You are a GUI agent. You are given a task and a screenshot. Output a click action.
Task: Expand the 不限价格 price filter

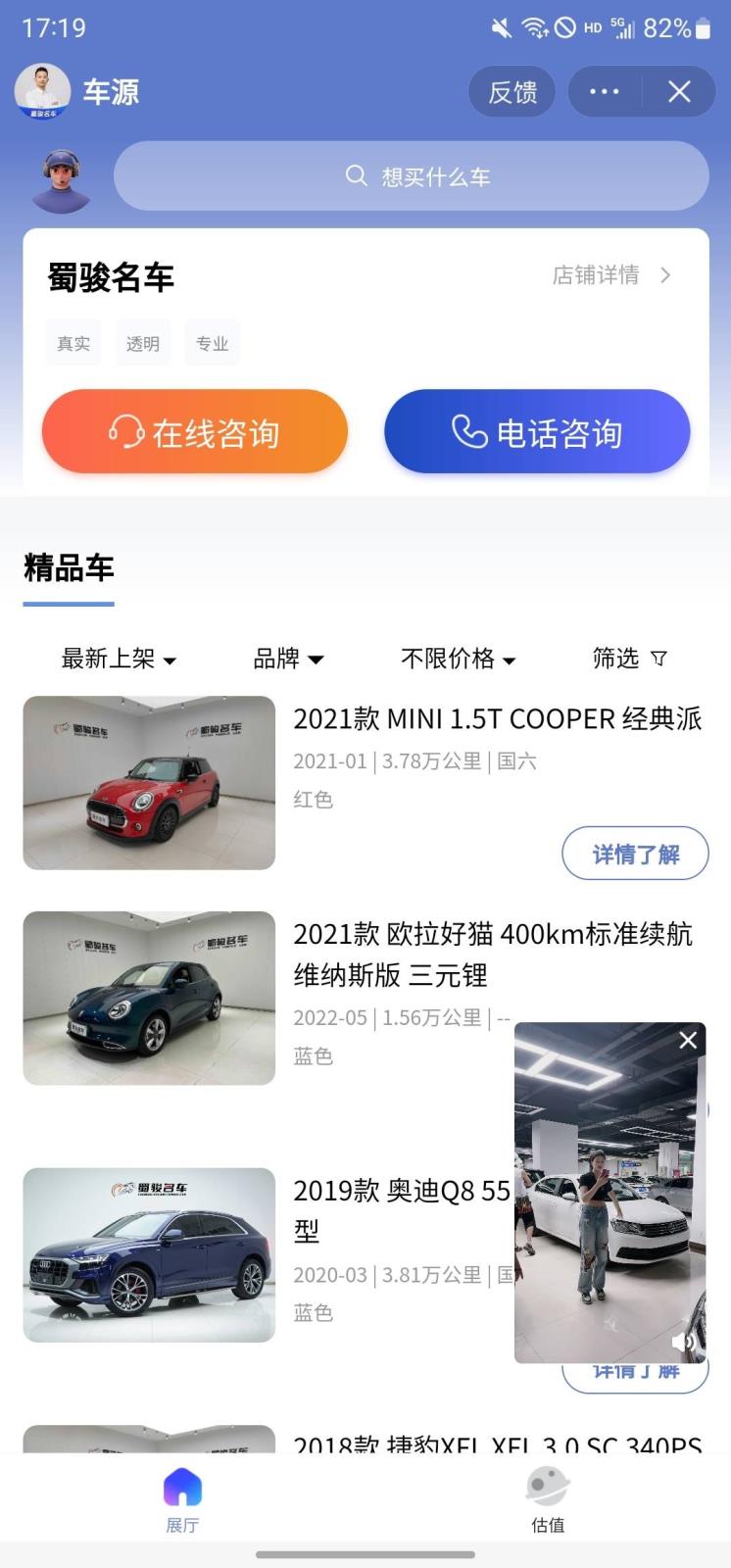tap(457, 659)
